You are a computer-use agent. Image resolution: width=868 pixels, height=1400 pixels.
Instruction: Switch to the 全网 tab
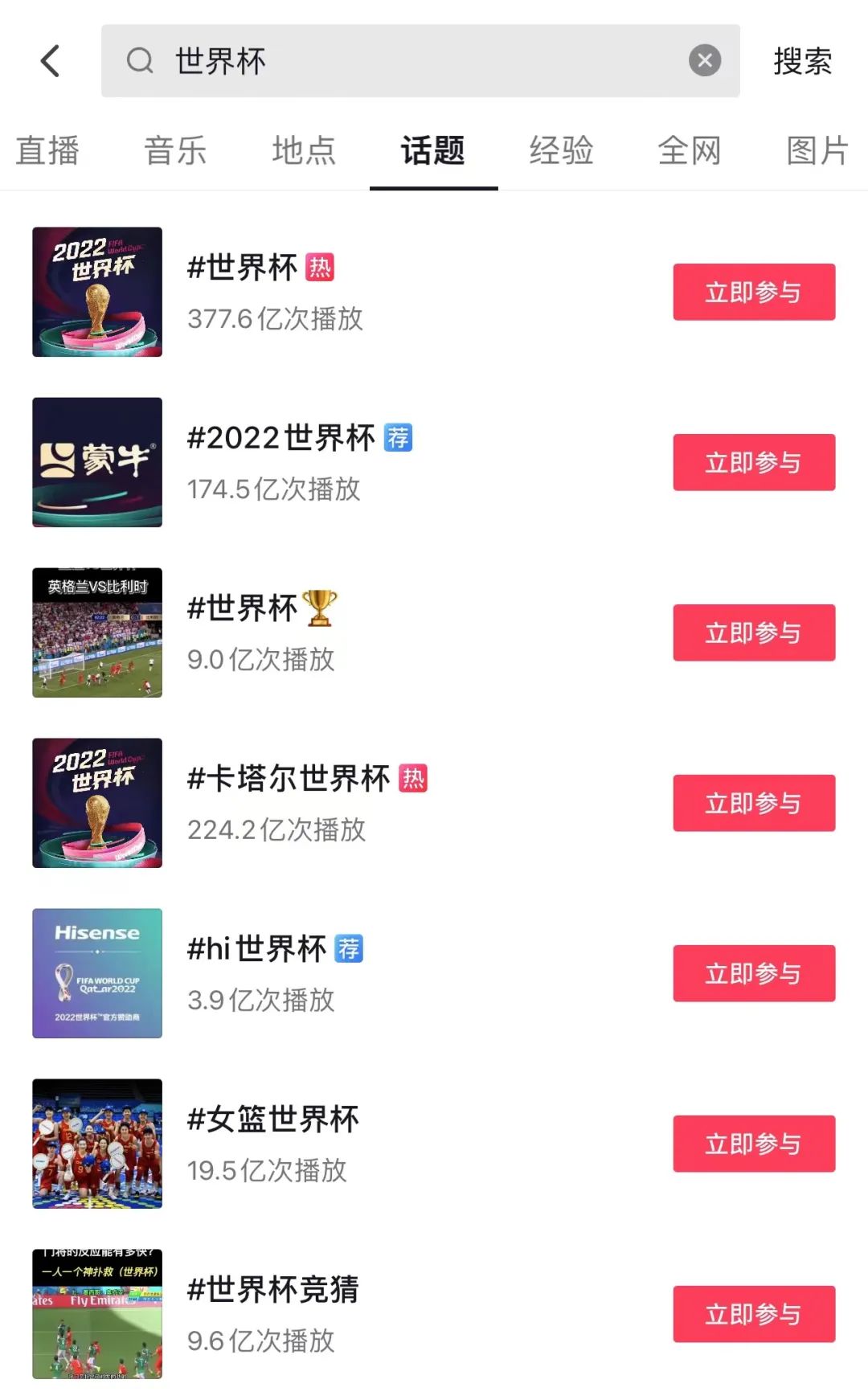pyautogui.click(x=690, y=150)
